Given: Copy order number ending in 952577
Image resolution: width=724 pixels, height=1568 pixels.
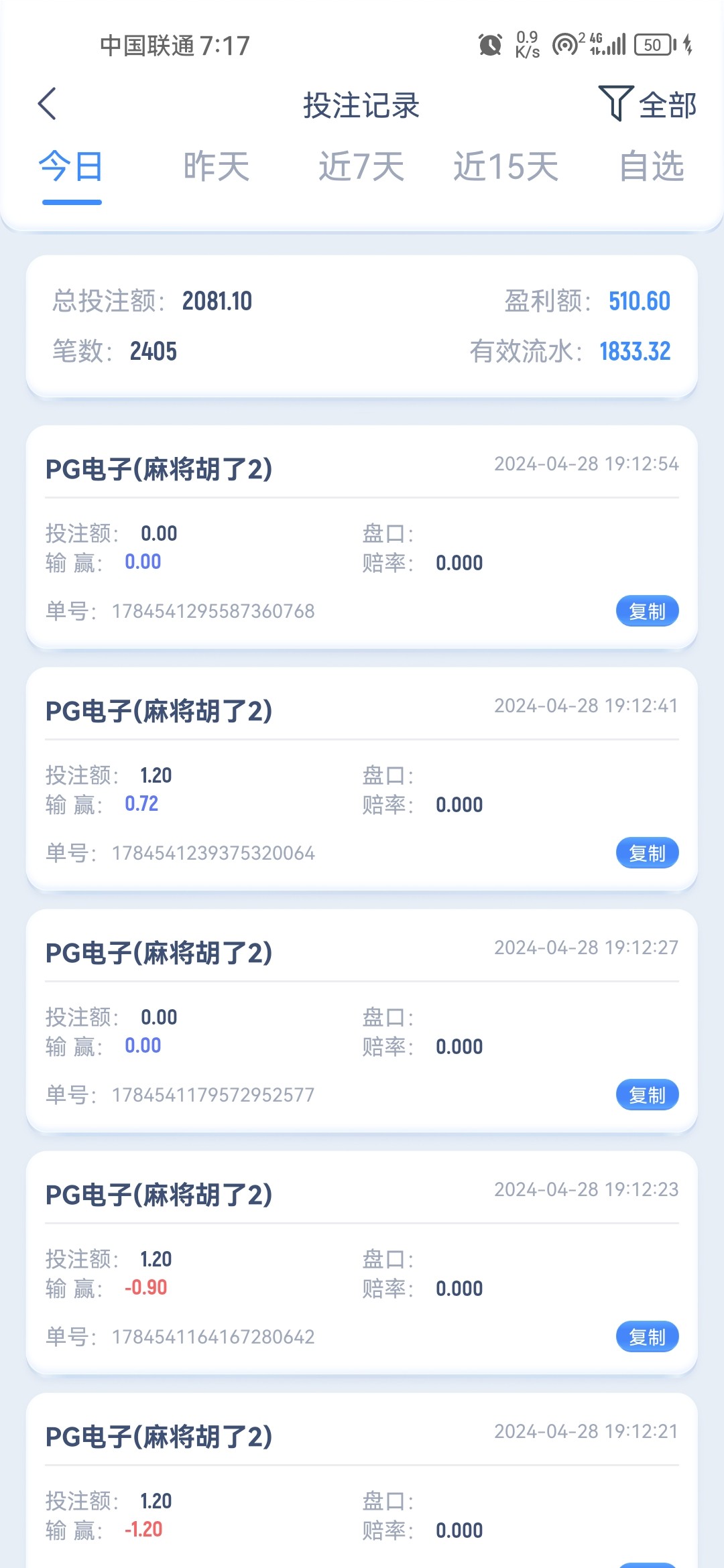Looking at the screenshot, I should pos(648,1095).
